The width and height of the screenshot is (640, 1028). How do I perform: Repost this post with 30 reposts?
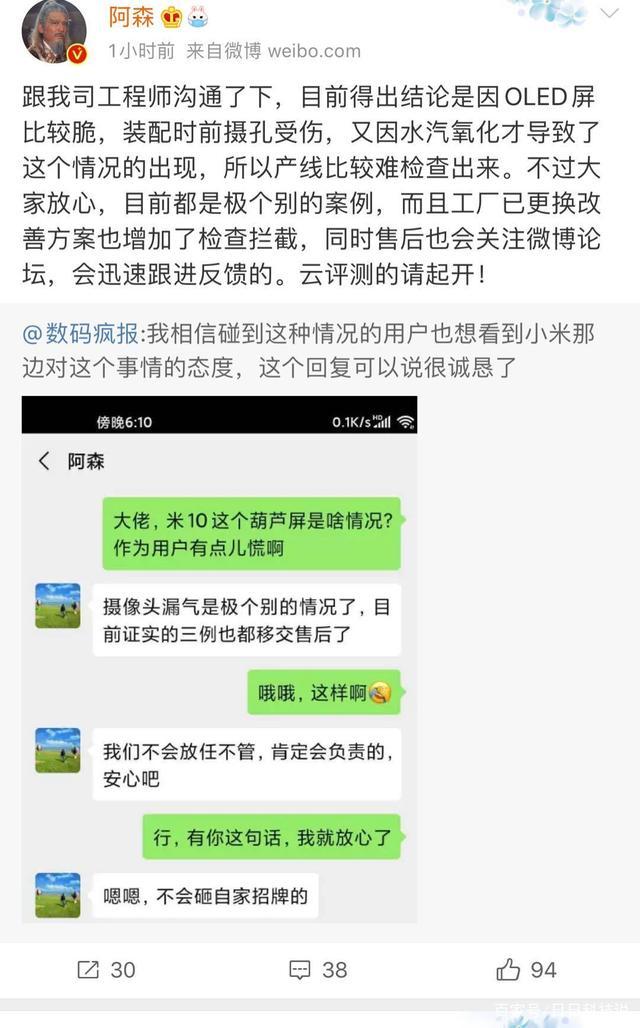(107, 969)
